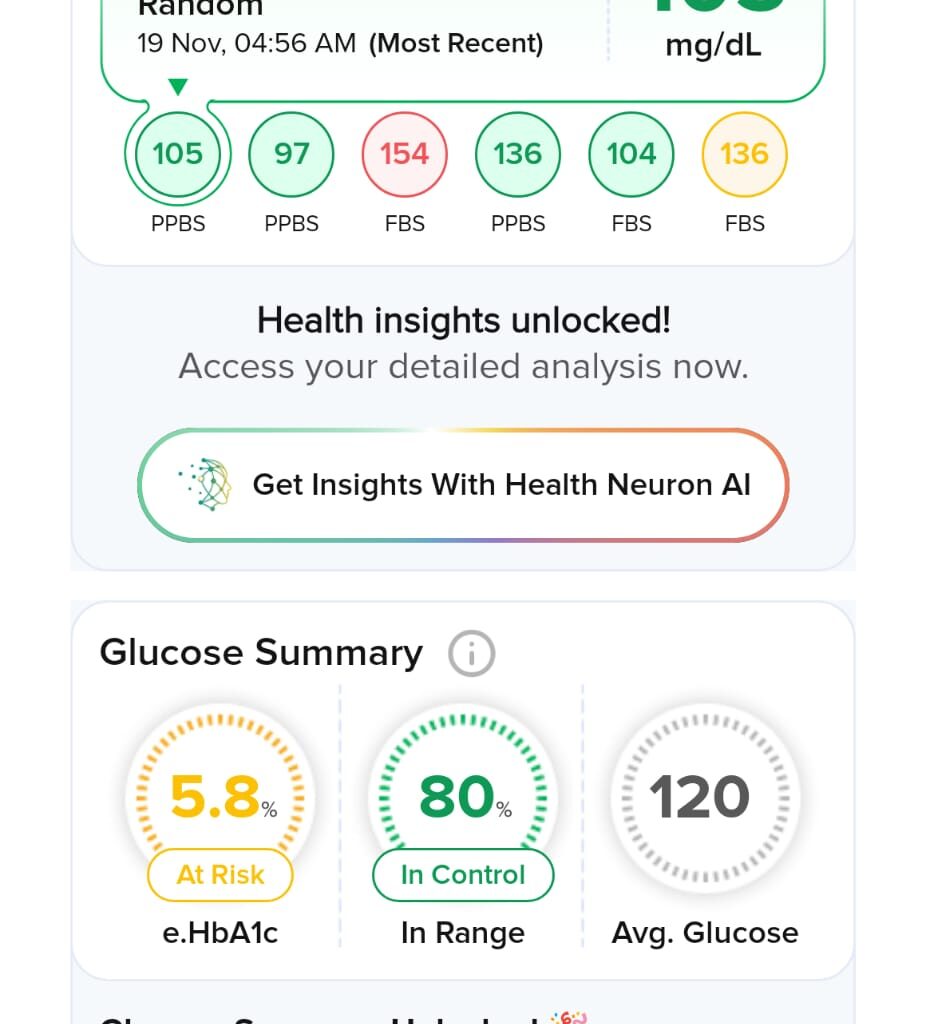Image resolution: width=926 pixels, height=1024 pixels.
Task: Open the Glucose Summary info icon
Action: [471, 654]
